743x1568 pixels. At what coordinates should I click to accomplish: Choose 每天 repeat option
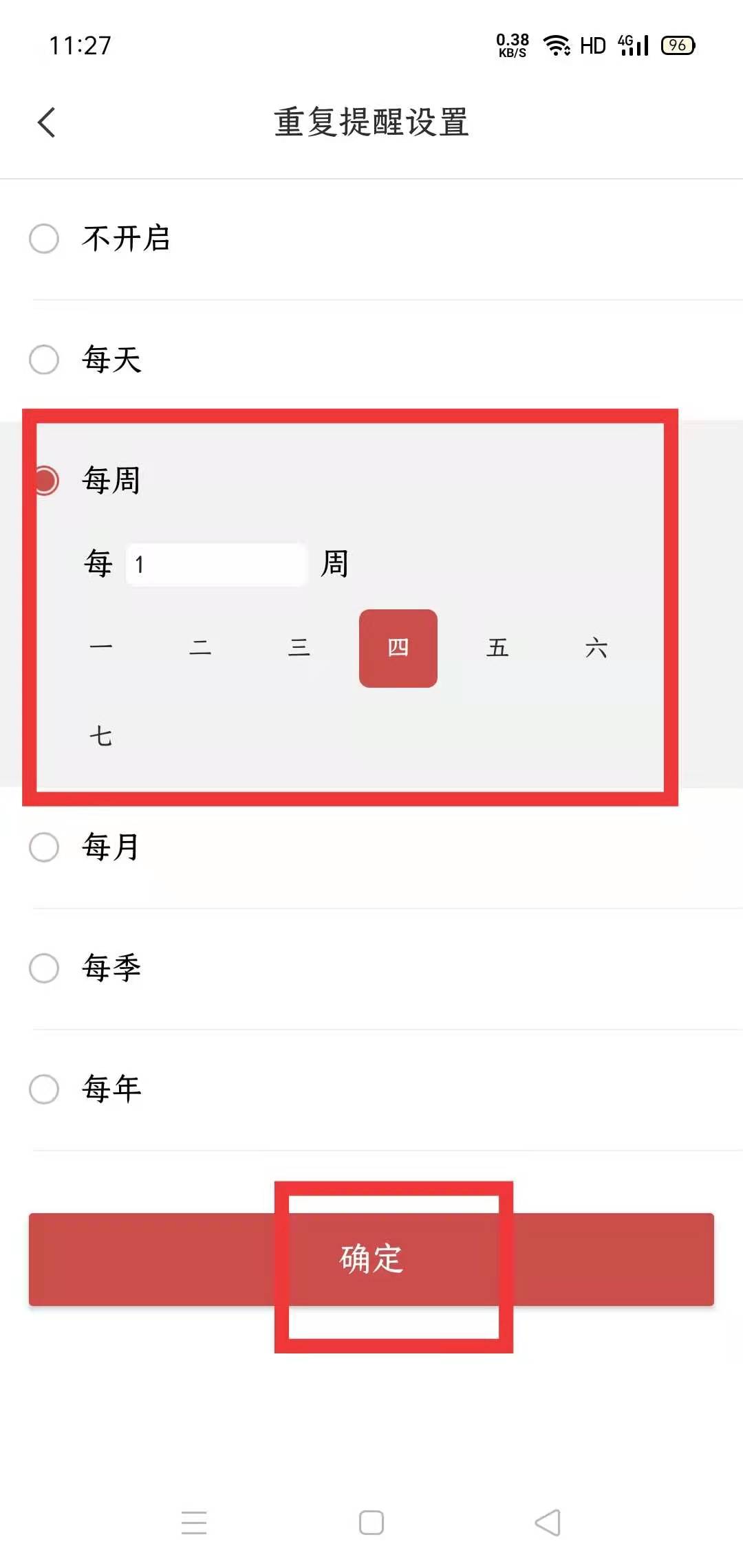[44, 359]
